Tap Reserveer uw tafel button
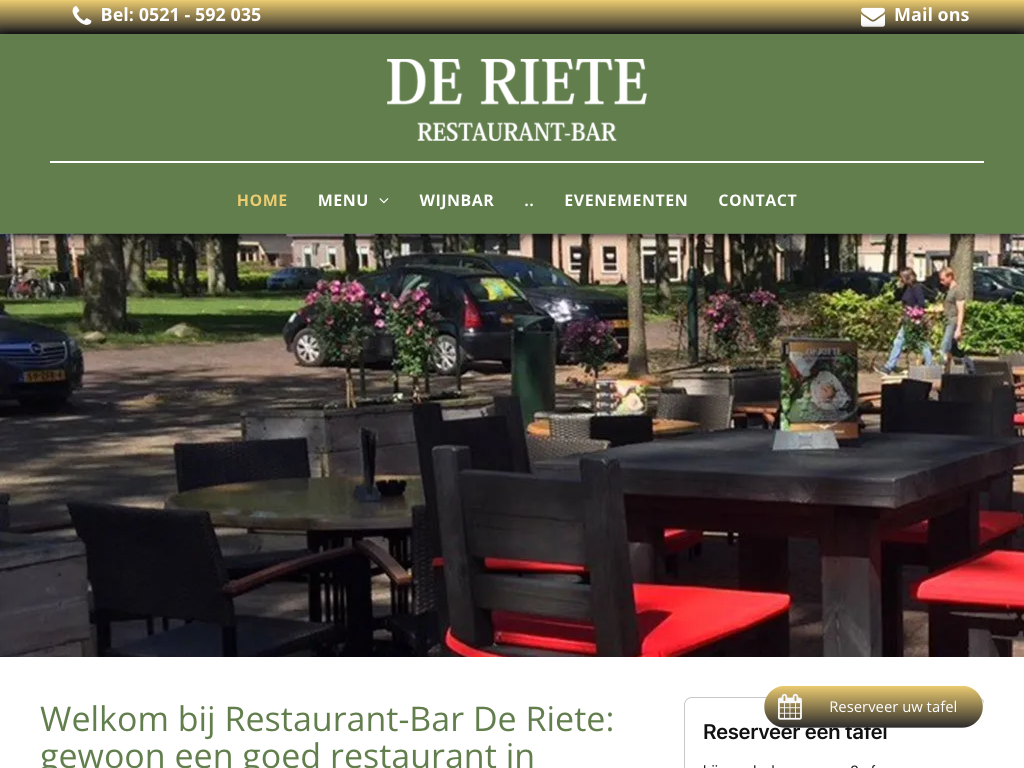The height and width of the screenshot is (768, 1024). (873, 707)
